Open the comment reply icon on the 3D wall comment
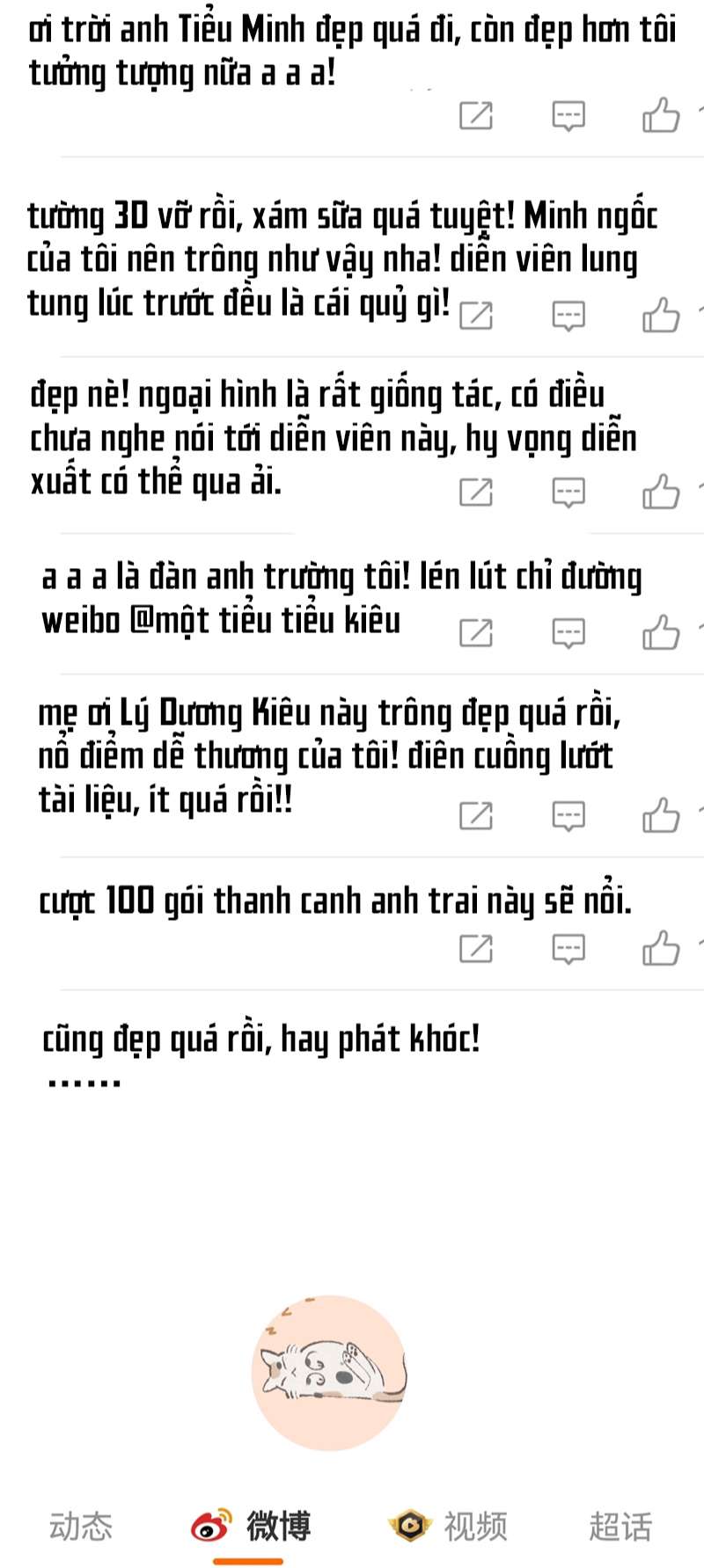 [x=569, y=317]
